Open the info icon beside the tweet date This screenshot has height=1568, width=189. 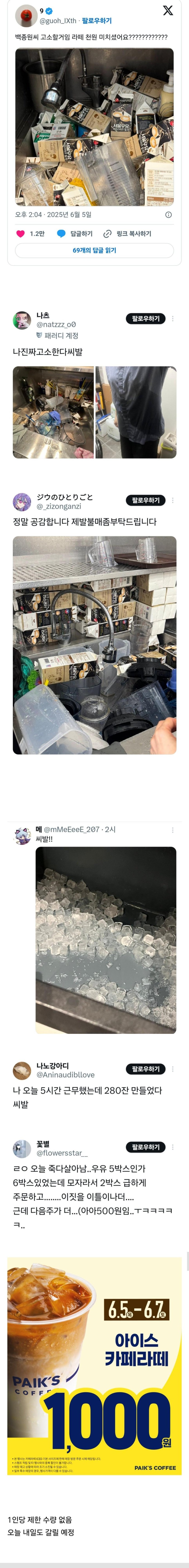168,215
